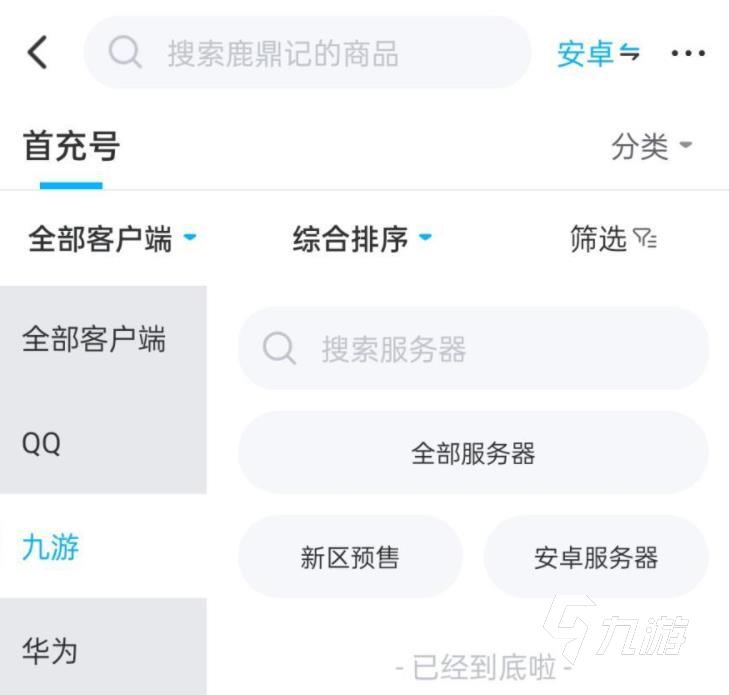Select the 华为 client
This screenshot has width=729, height=695.
tap(50, 651)
